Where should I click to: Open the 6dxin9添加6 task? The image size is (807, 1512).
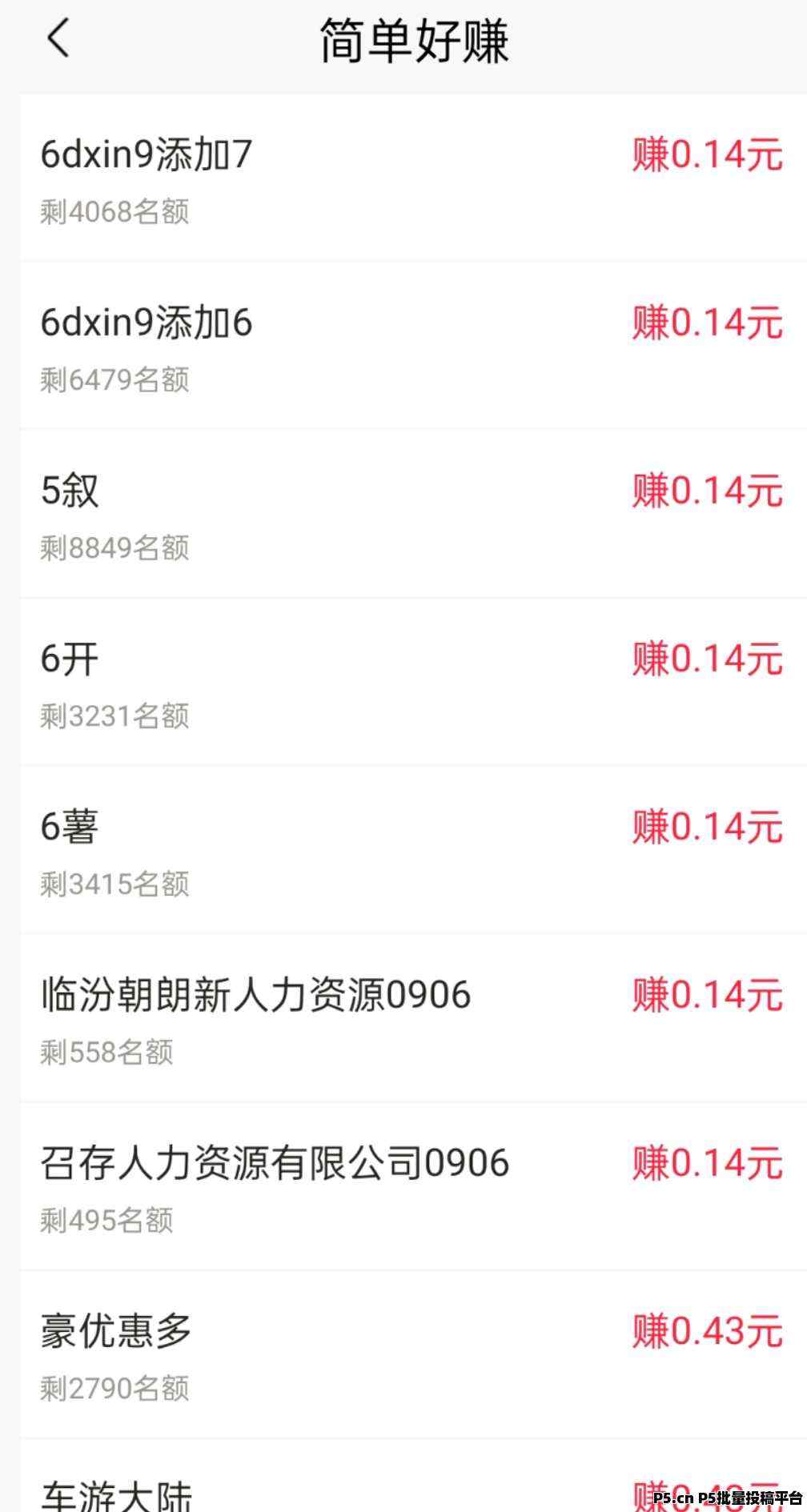pyautogui.click(x=412, y=346)
